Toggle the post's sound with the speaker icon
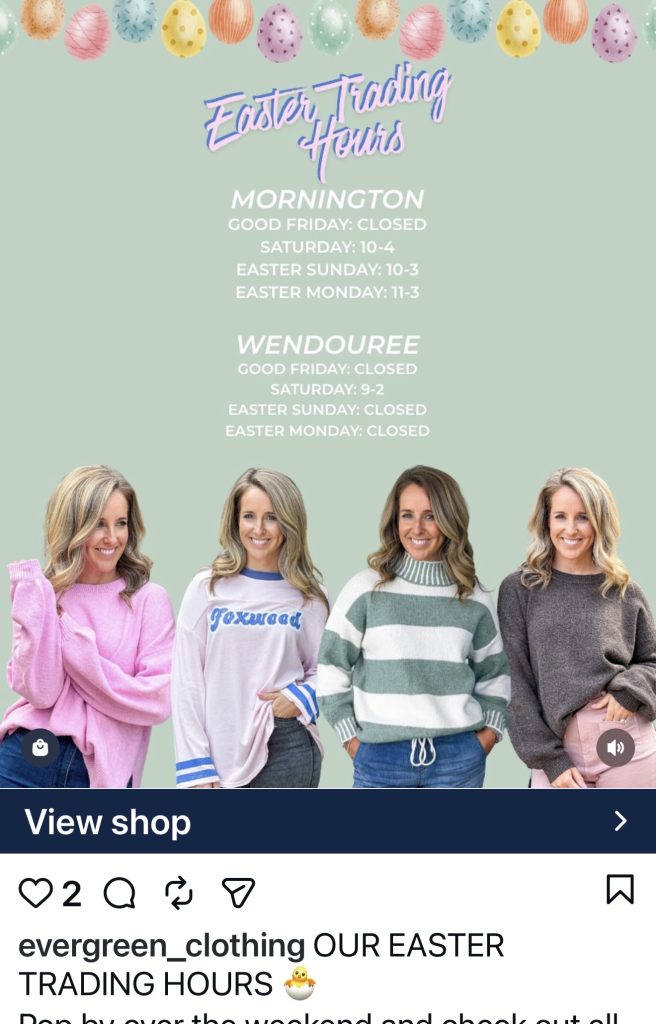The width and height of the screenshot is (656, 1024). (615, 747)
